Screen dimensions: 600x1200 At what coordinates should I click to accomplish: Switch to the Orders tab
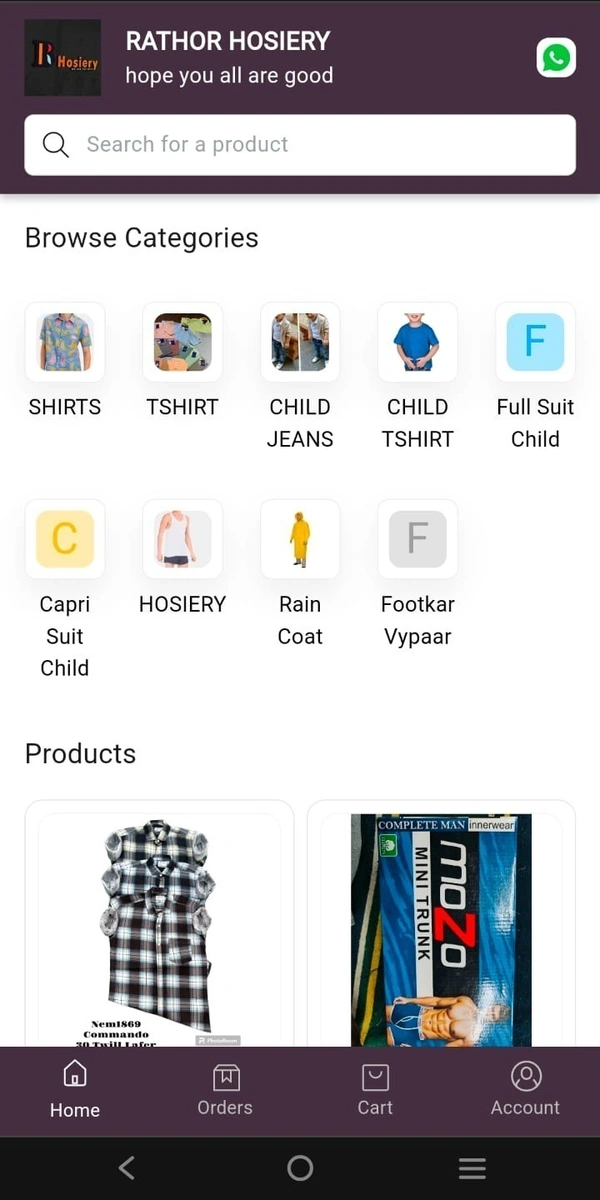(x=225, y=1090)
